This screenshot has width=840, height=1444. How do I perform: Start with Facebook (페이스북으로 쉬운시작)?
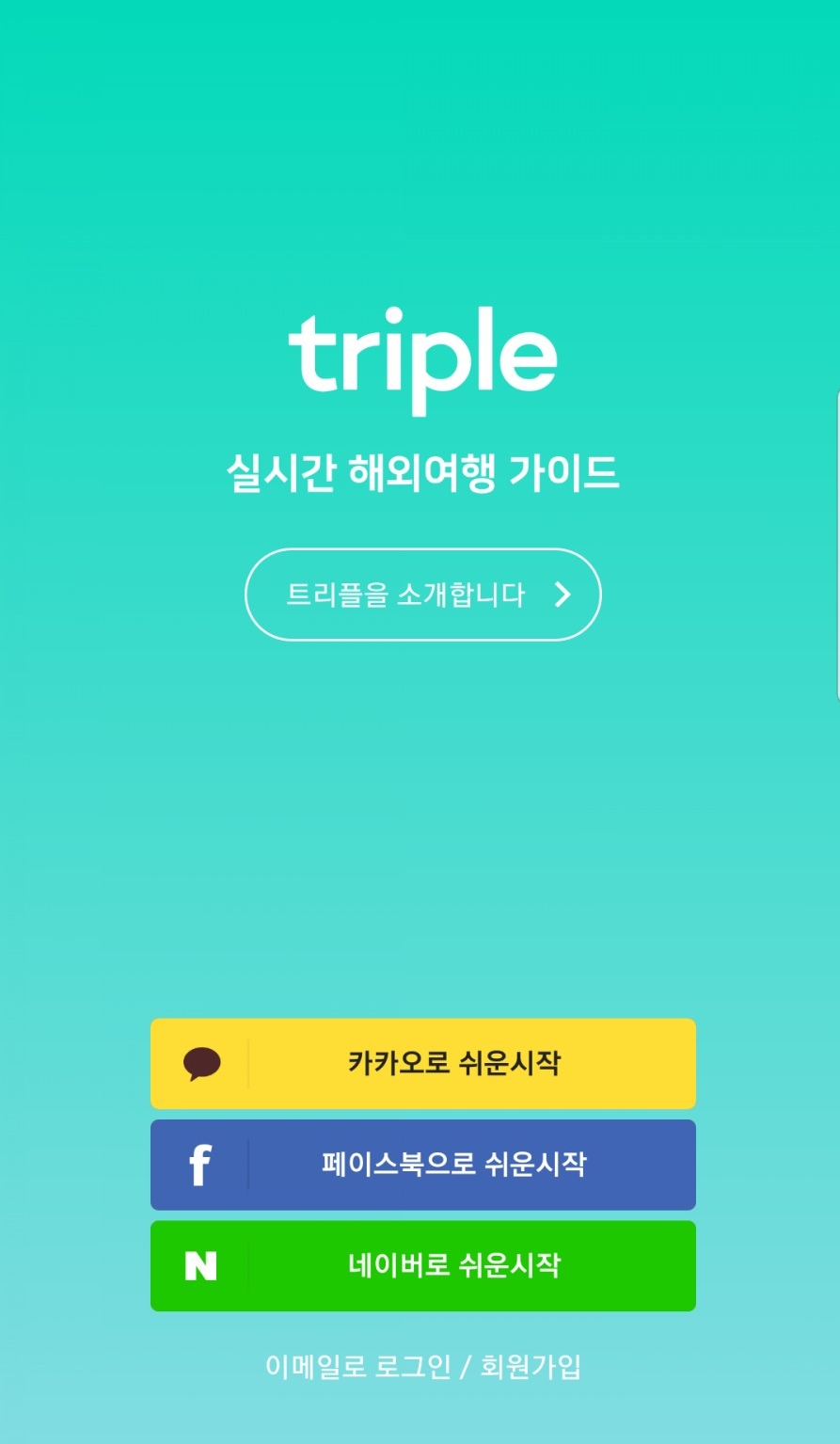click(422, 1165)
